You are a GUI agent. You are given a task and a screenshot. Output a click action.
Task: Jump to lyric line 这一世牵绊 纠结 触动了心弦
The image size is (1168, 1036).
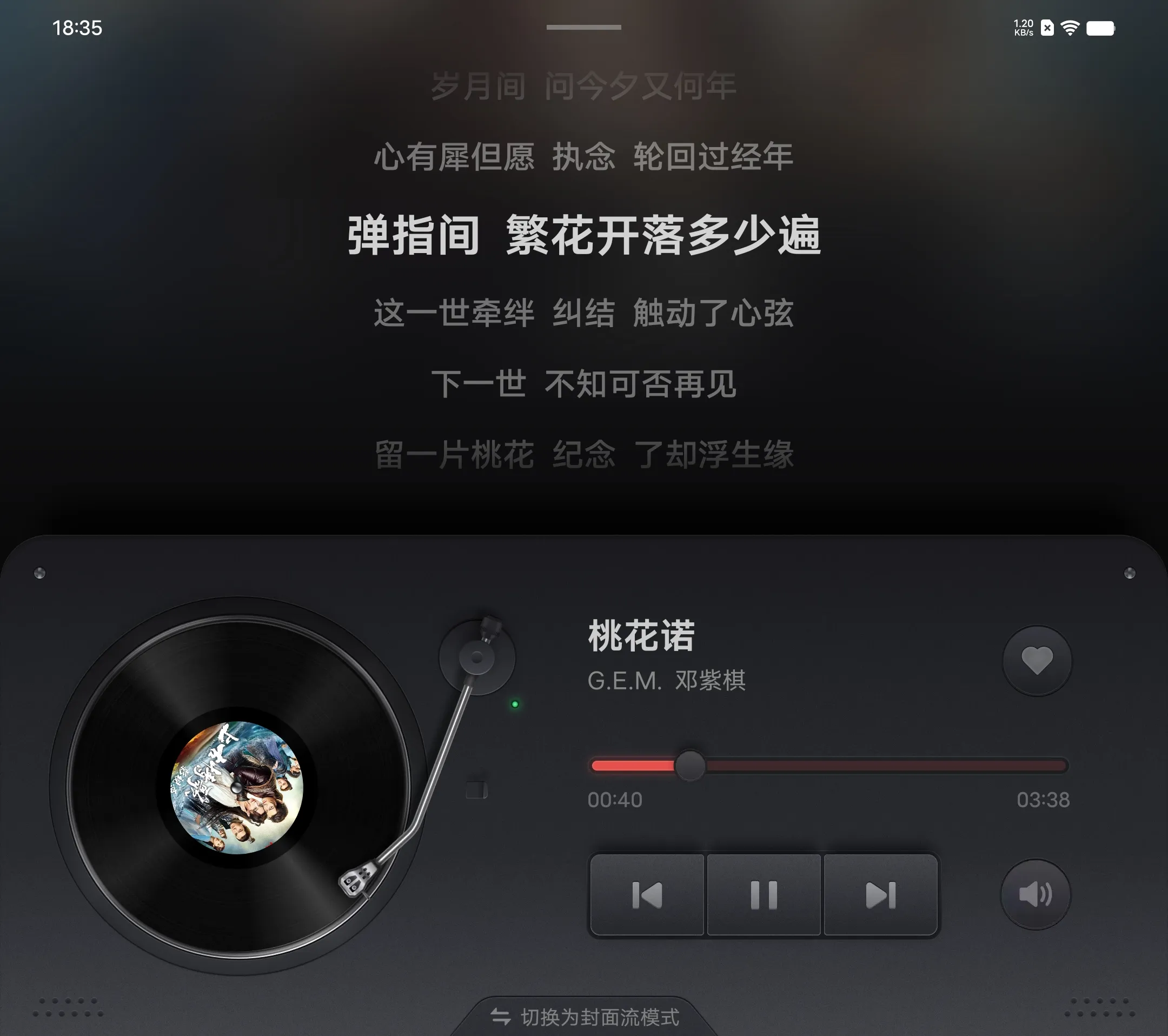coord(583,313)
